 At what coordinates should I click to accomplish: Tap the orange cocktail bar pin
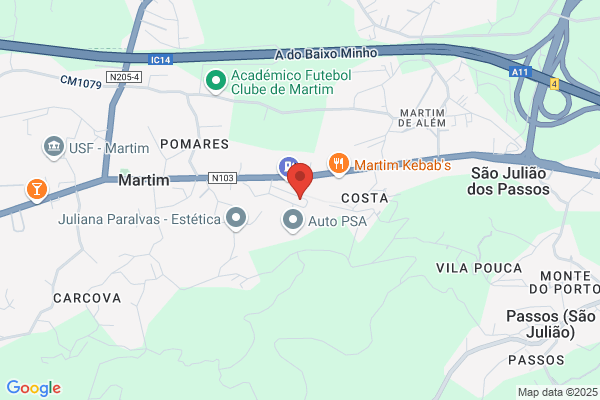click(37, 190)
